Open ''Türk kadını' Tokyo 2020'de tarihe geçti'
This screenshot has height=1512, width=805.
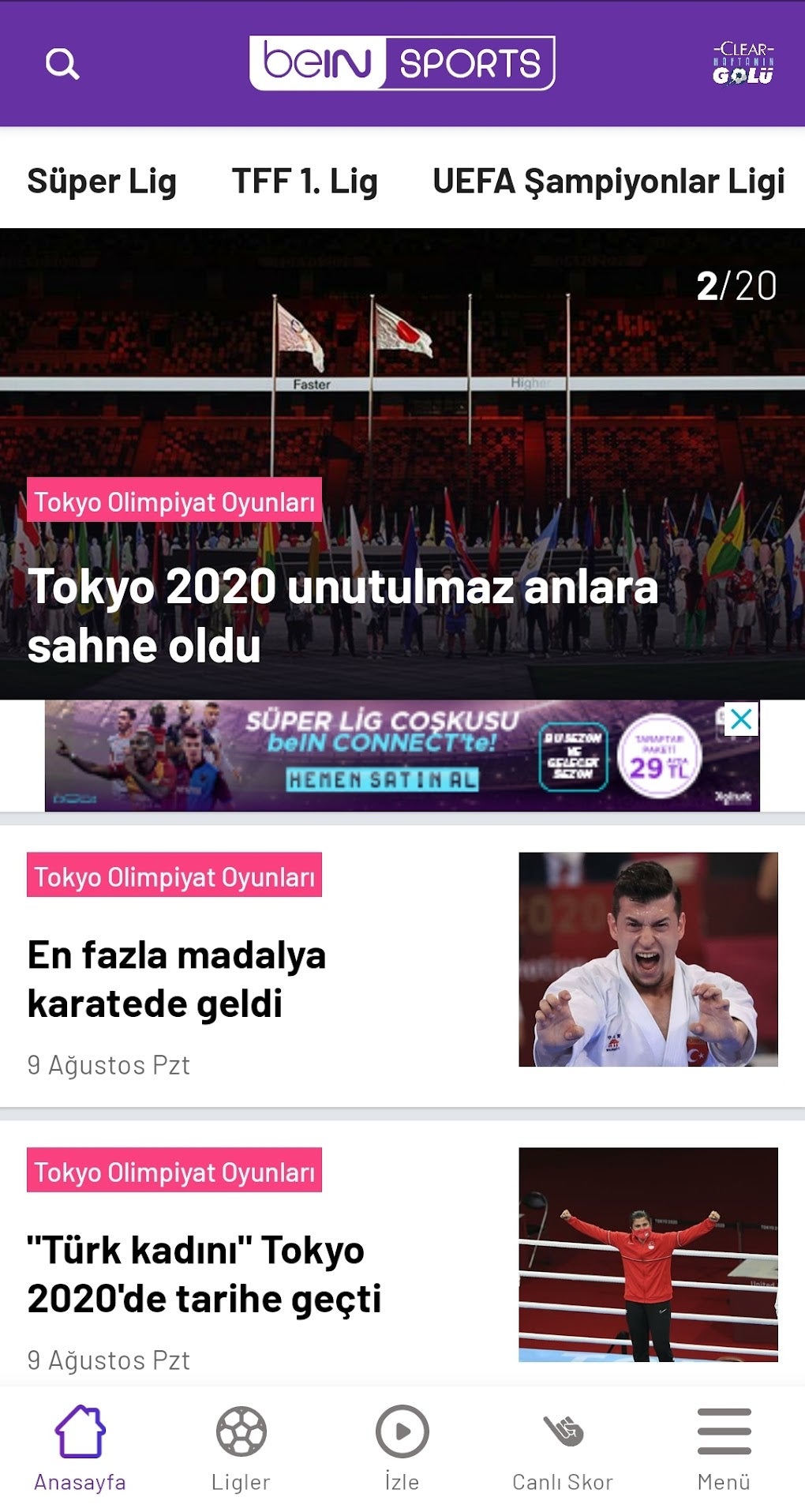(x=205, y=1273)
